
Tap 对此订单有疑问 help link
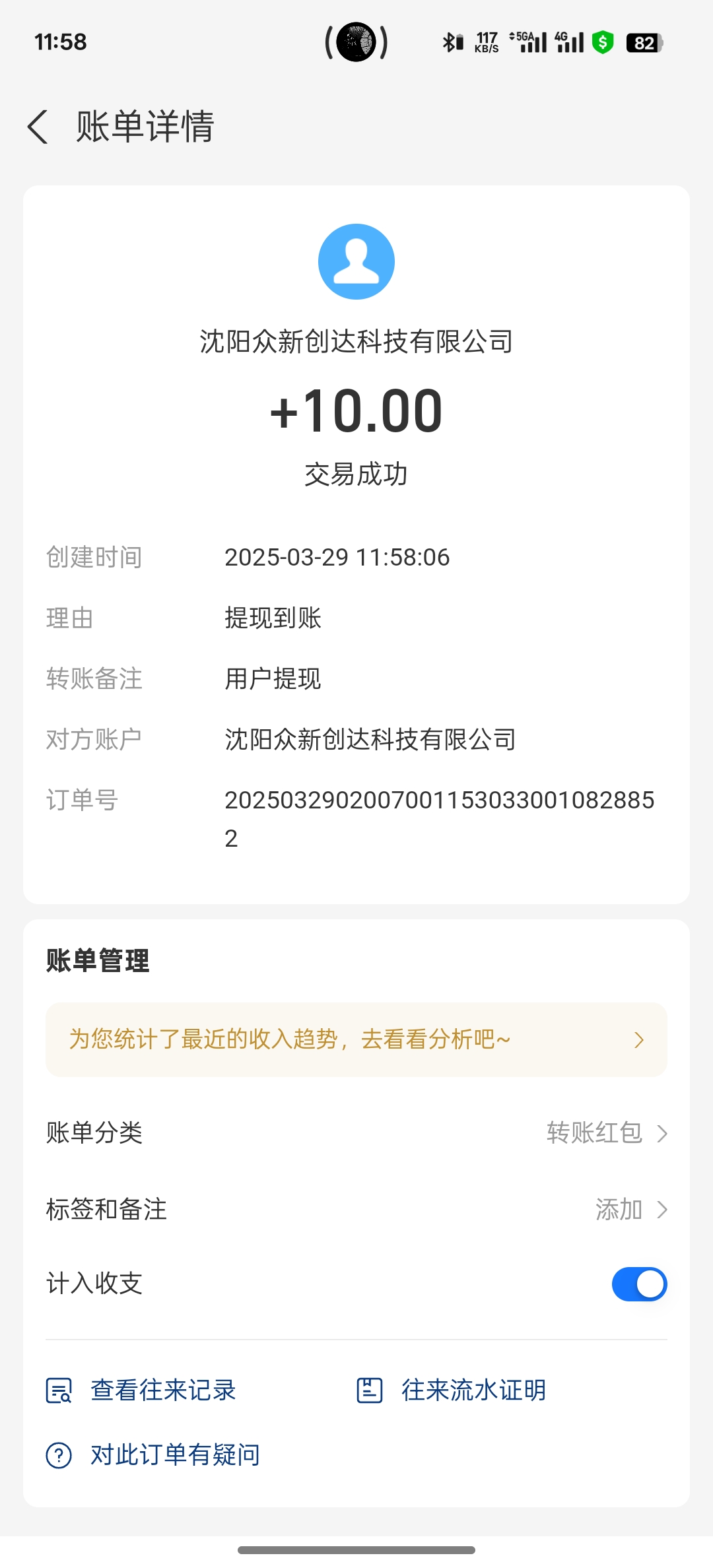pos(153,1454)
